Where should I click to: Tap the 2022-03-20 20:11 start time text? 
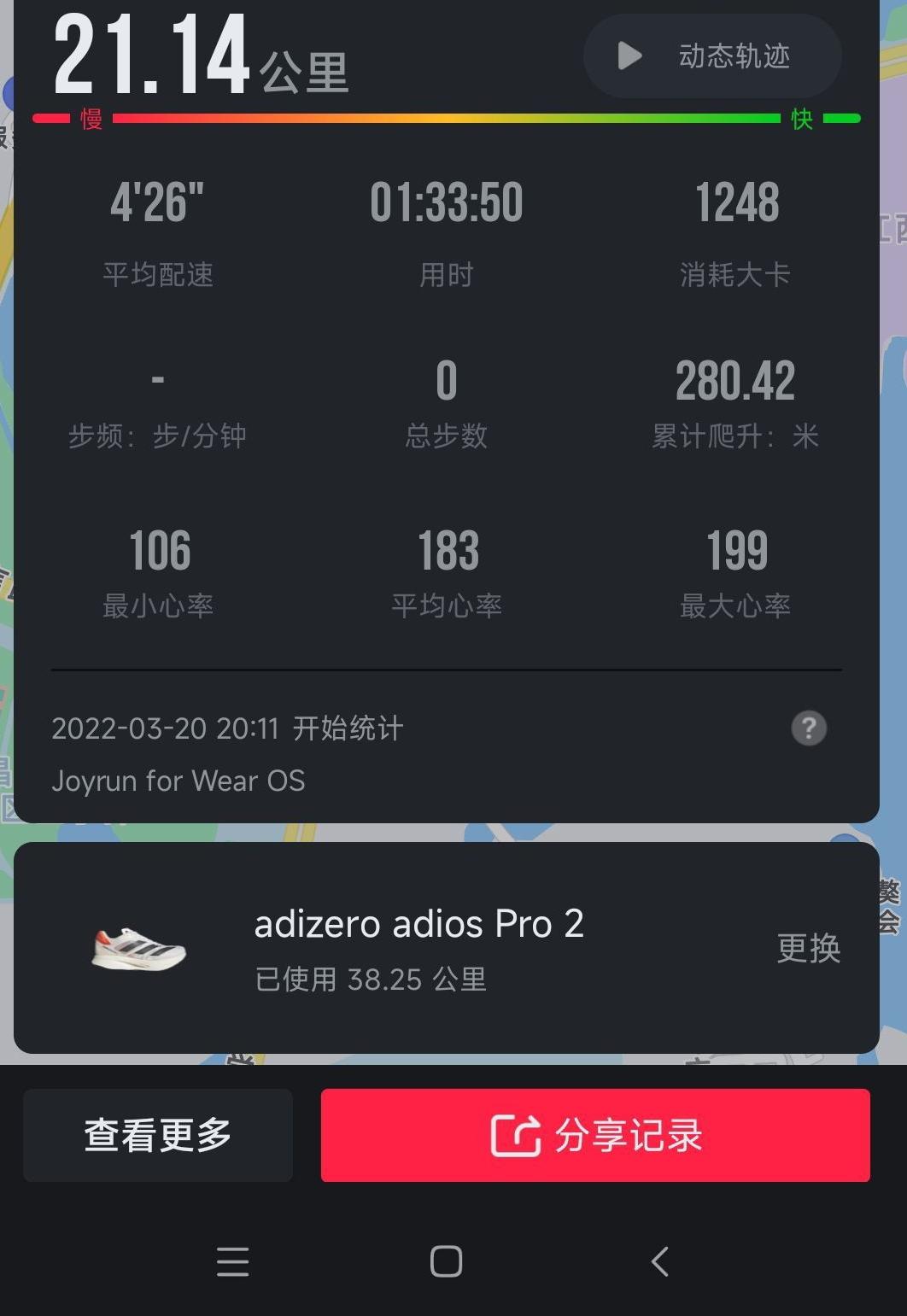point(228,728)
